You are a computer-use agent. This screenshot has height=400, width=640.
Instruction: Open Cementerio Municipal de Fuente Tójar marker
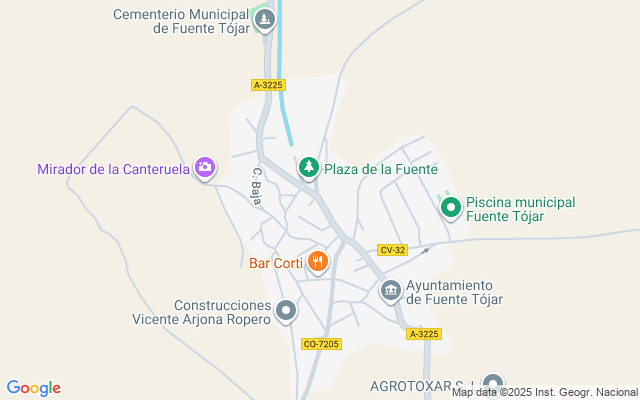point(263,20)
